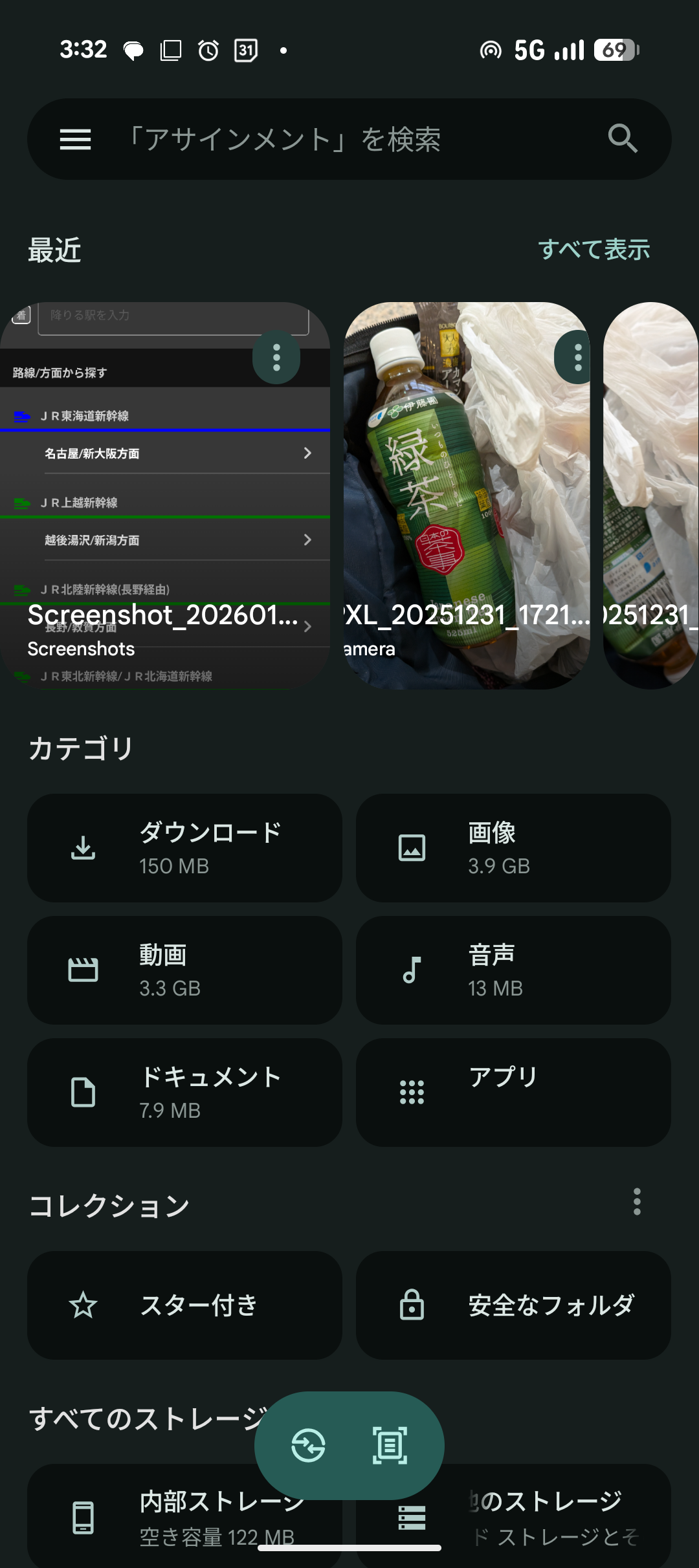View the アプリ category
The image size is (699, 1568).
[x=513, y=1093]
